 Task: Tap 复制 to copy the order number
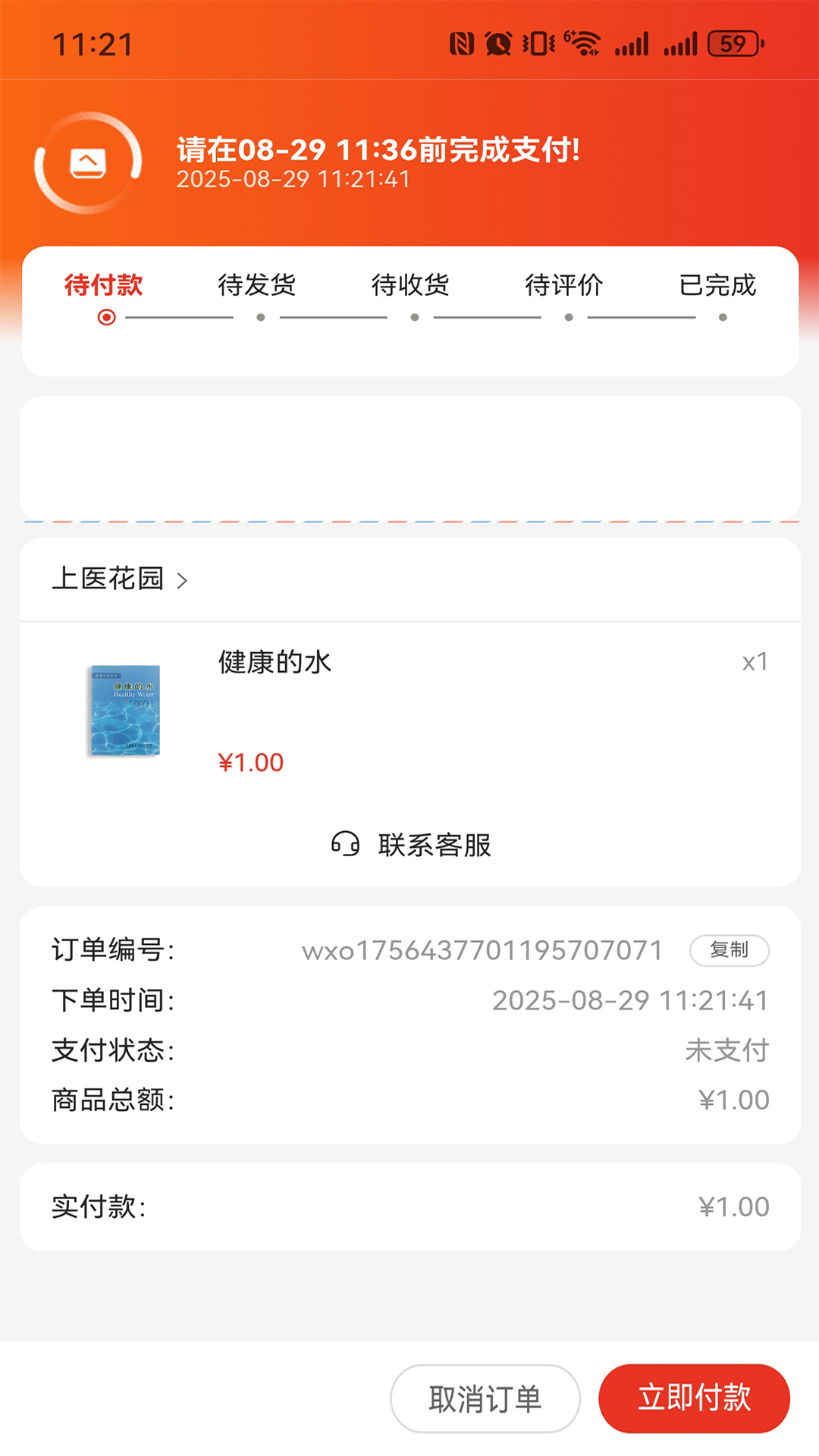point(730,950)
